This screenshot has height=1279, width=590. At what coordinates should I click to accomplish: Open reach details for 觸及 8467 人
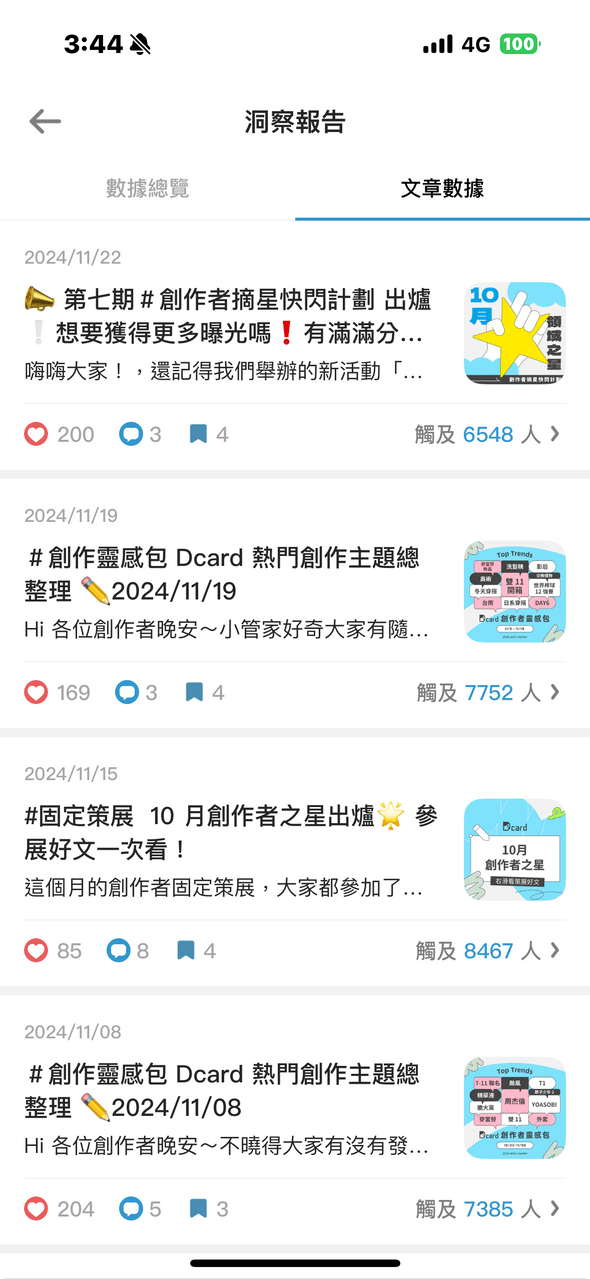click(488, 950)
